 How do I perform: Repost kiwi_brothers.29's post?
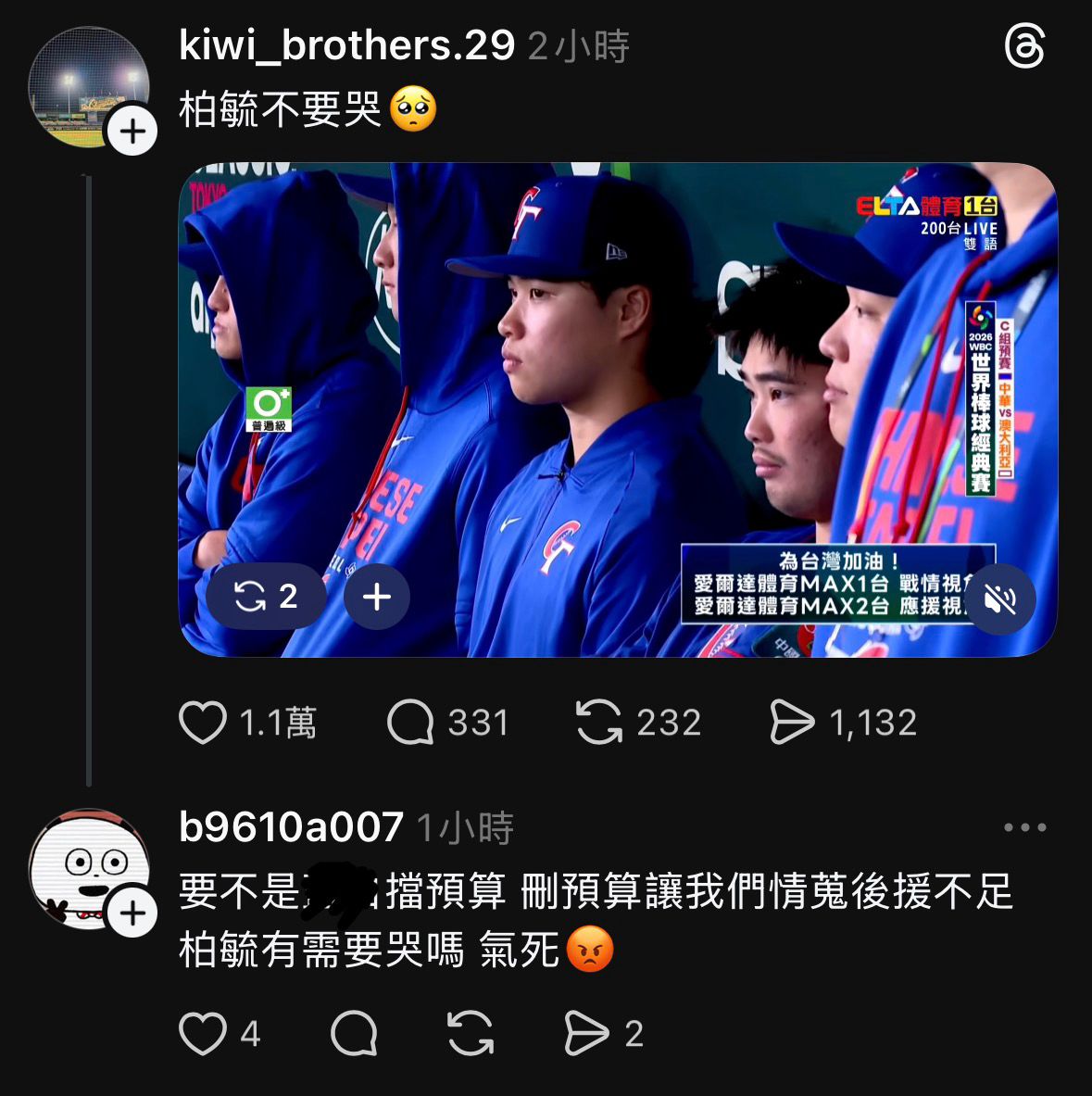point(599,723)
